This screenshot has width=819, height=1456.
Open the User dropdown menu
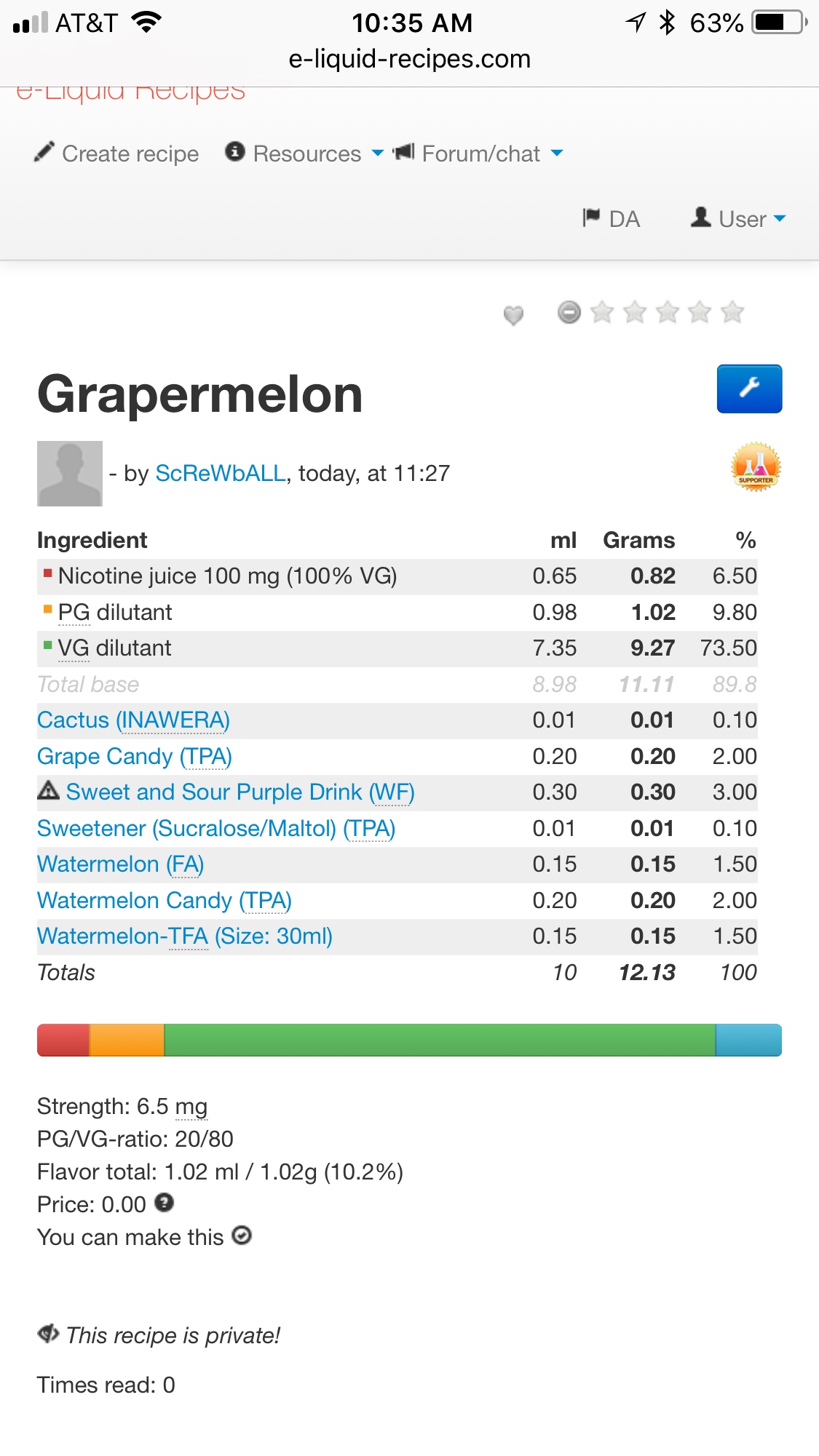click(739, 219)
